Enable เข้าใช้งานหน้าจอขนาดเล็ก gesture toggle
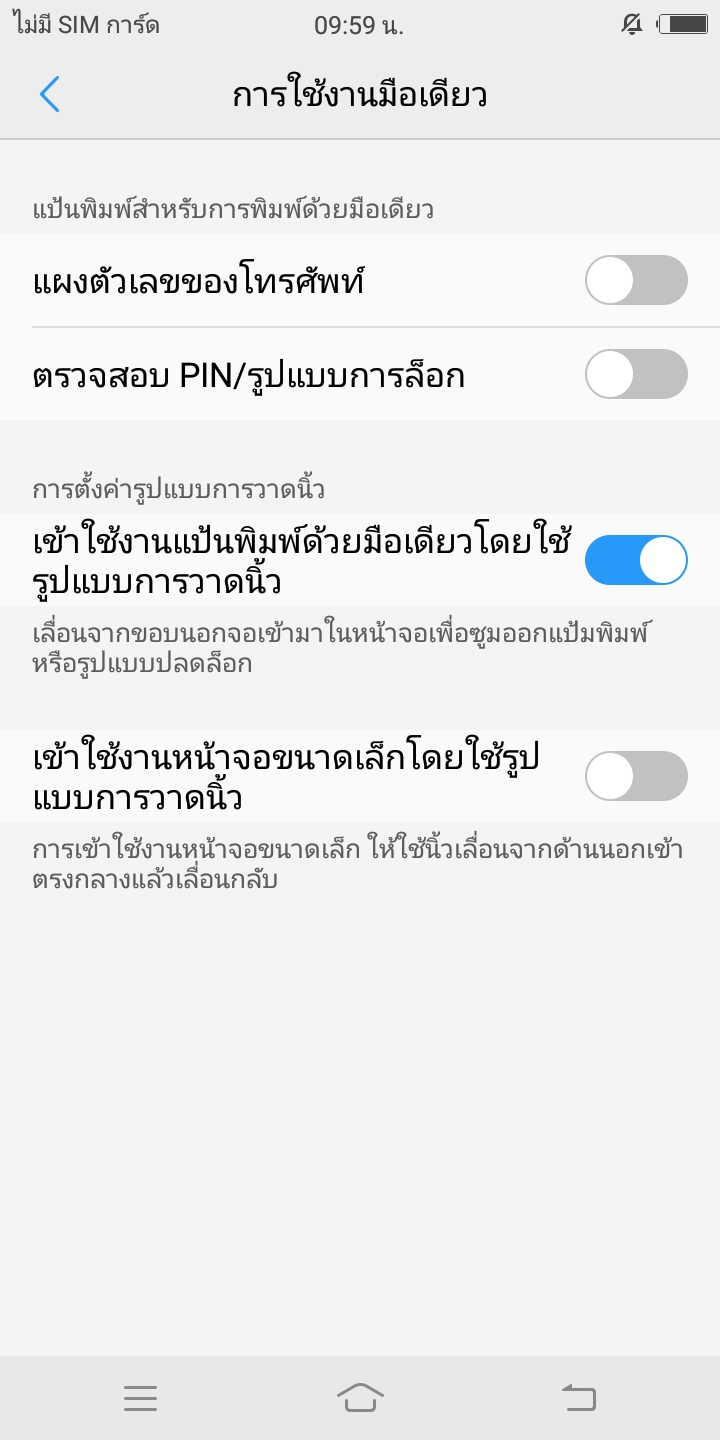The image size is (720, 1440). (x=636, y=776)
